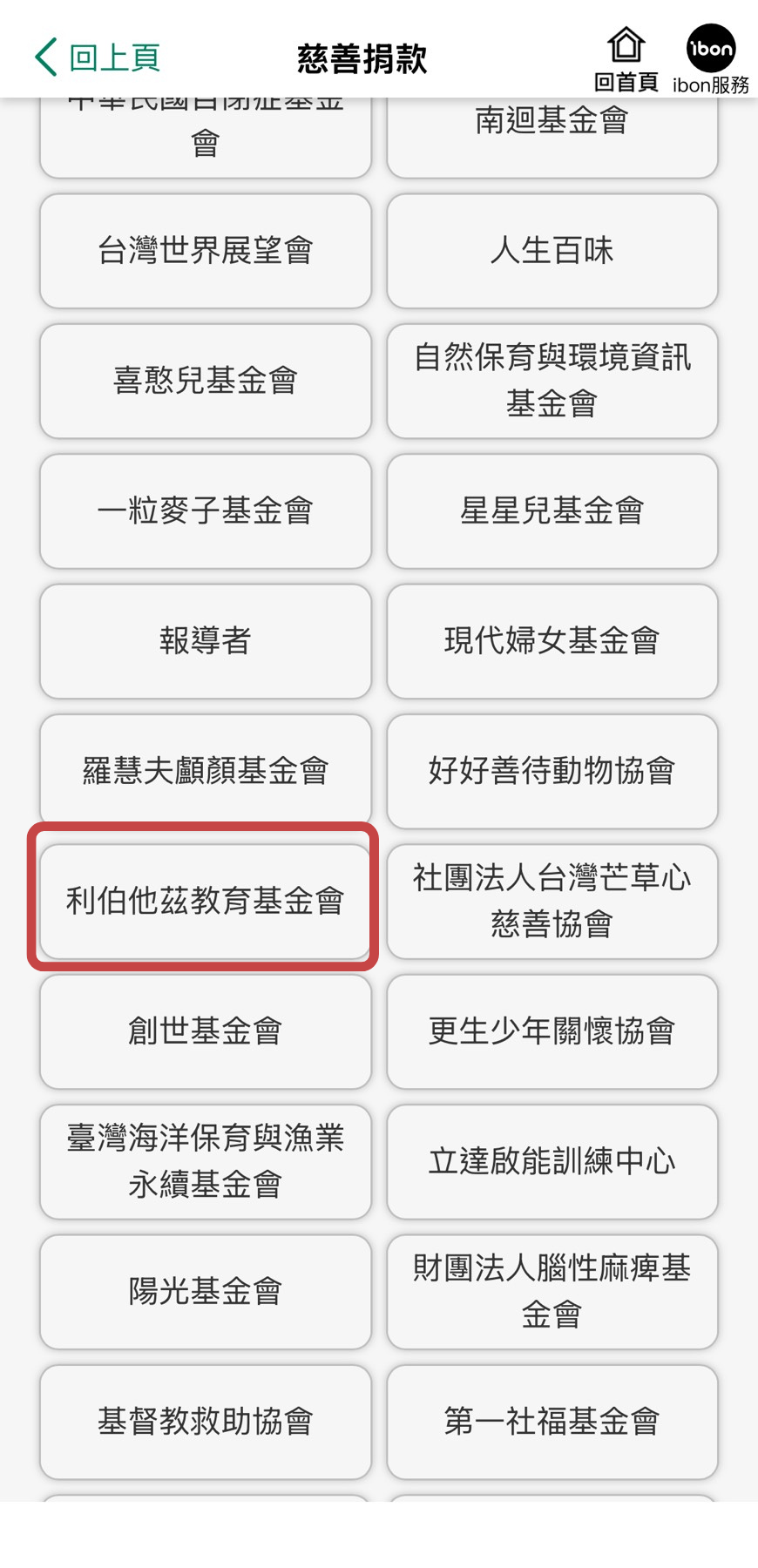Open ibon服務 menu

(710, 59)
